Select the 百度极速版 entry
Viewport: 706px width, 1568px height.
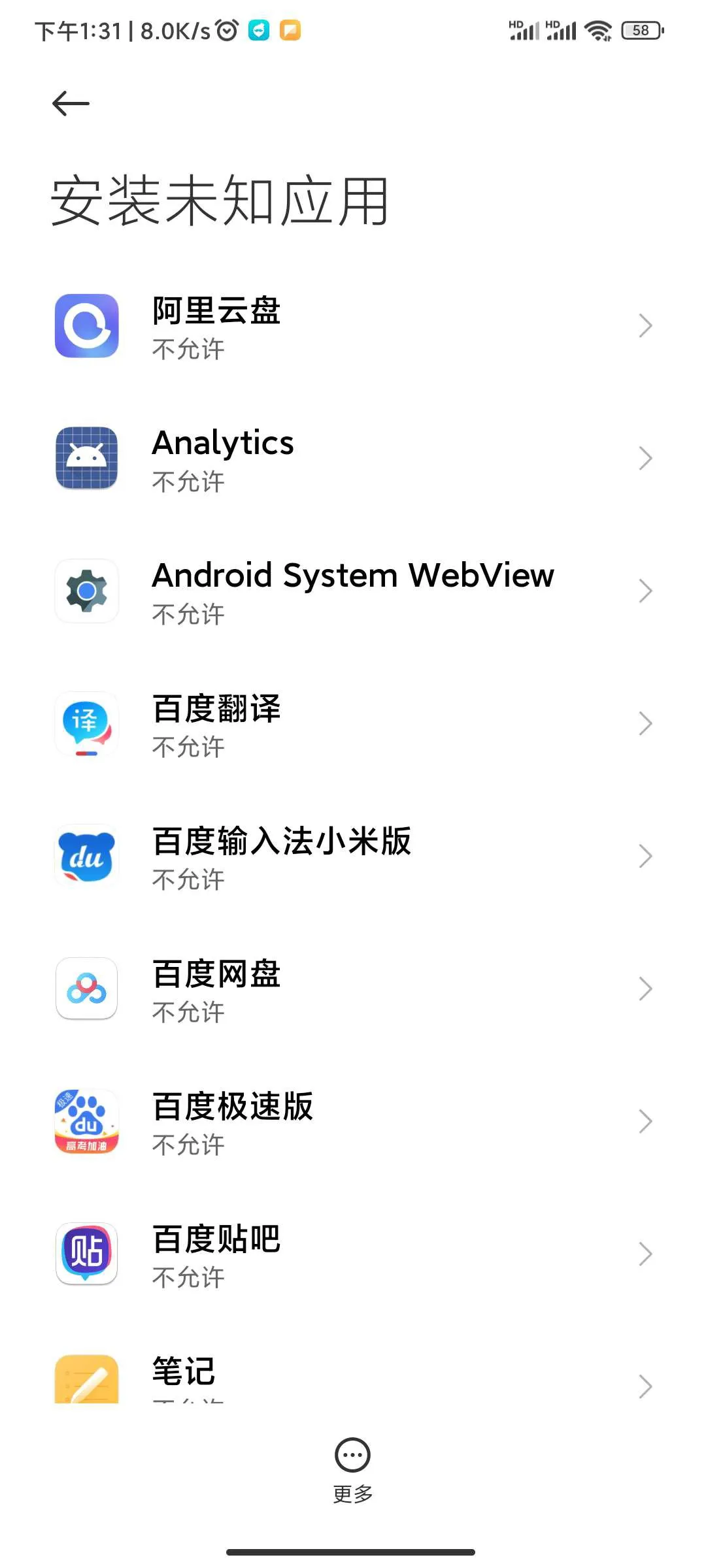click(x=353, y=1122)
